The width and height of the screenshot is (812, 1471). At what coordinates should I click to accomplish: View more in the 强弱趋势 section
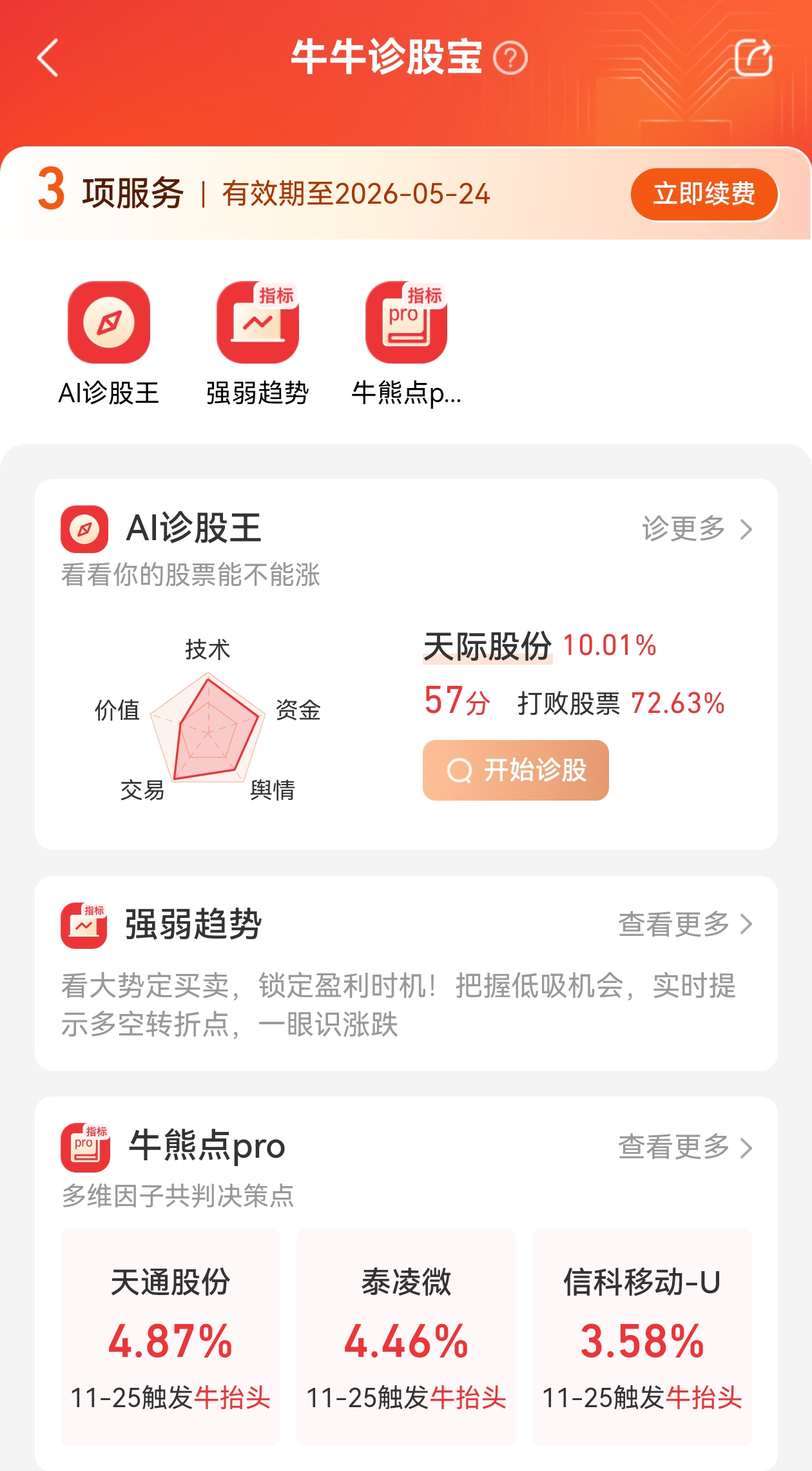click(x=685, y=924)
